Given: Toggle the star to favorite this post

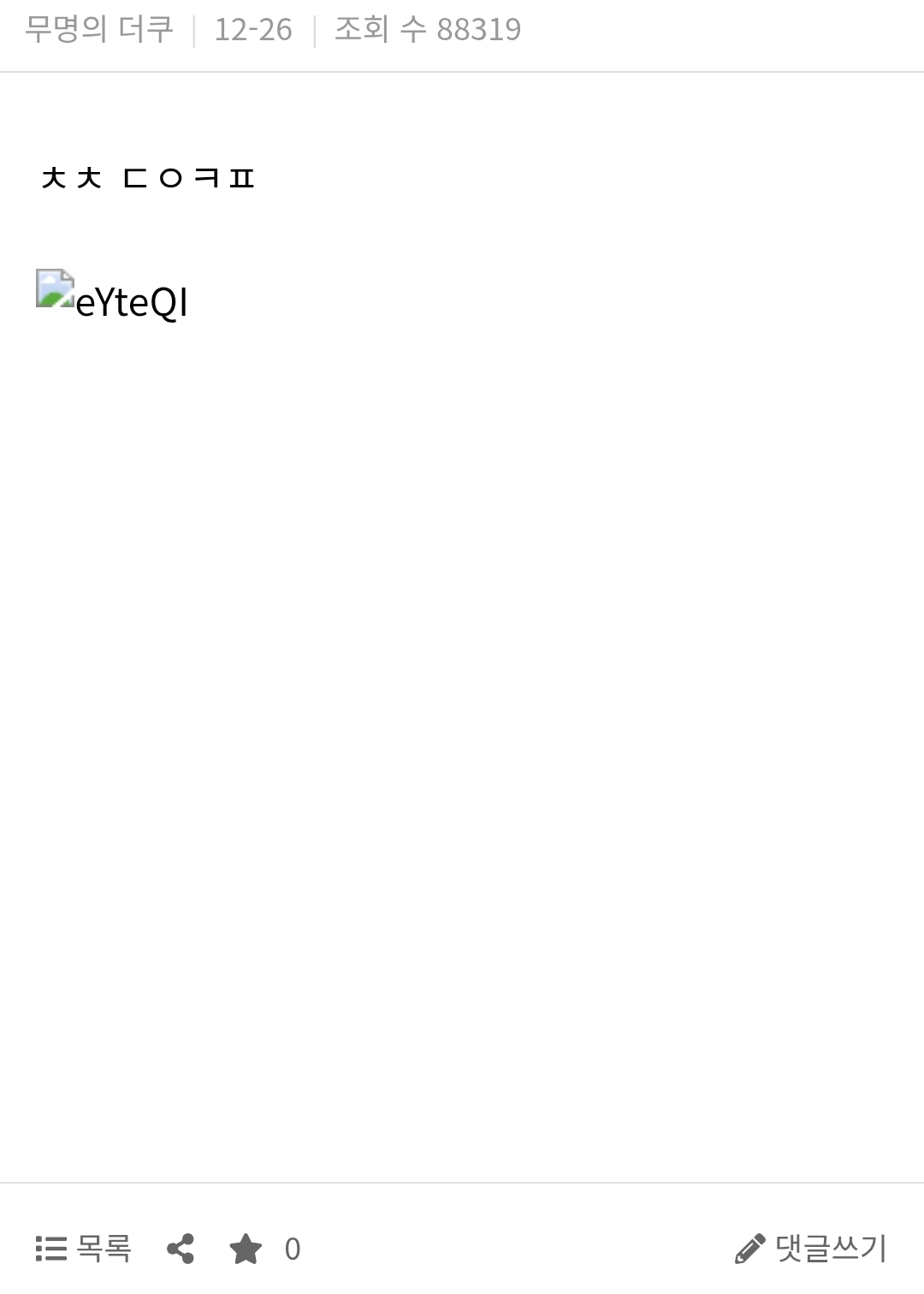Looking at the screenshot, I should point(246,1249).
